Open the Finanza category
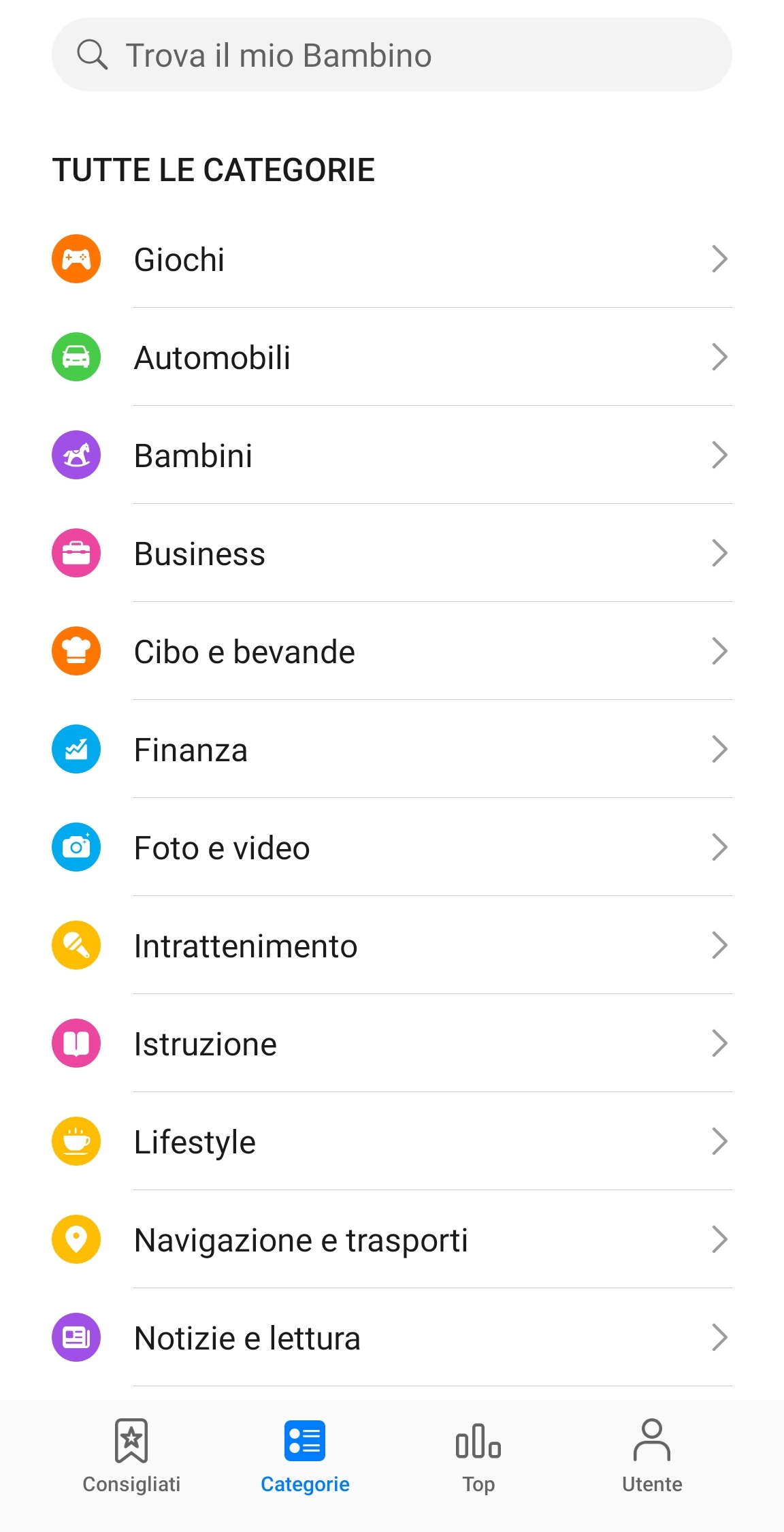This screenshot has width=784, height=1532. tap(391, 750)
